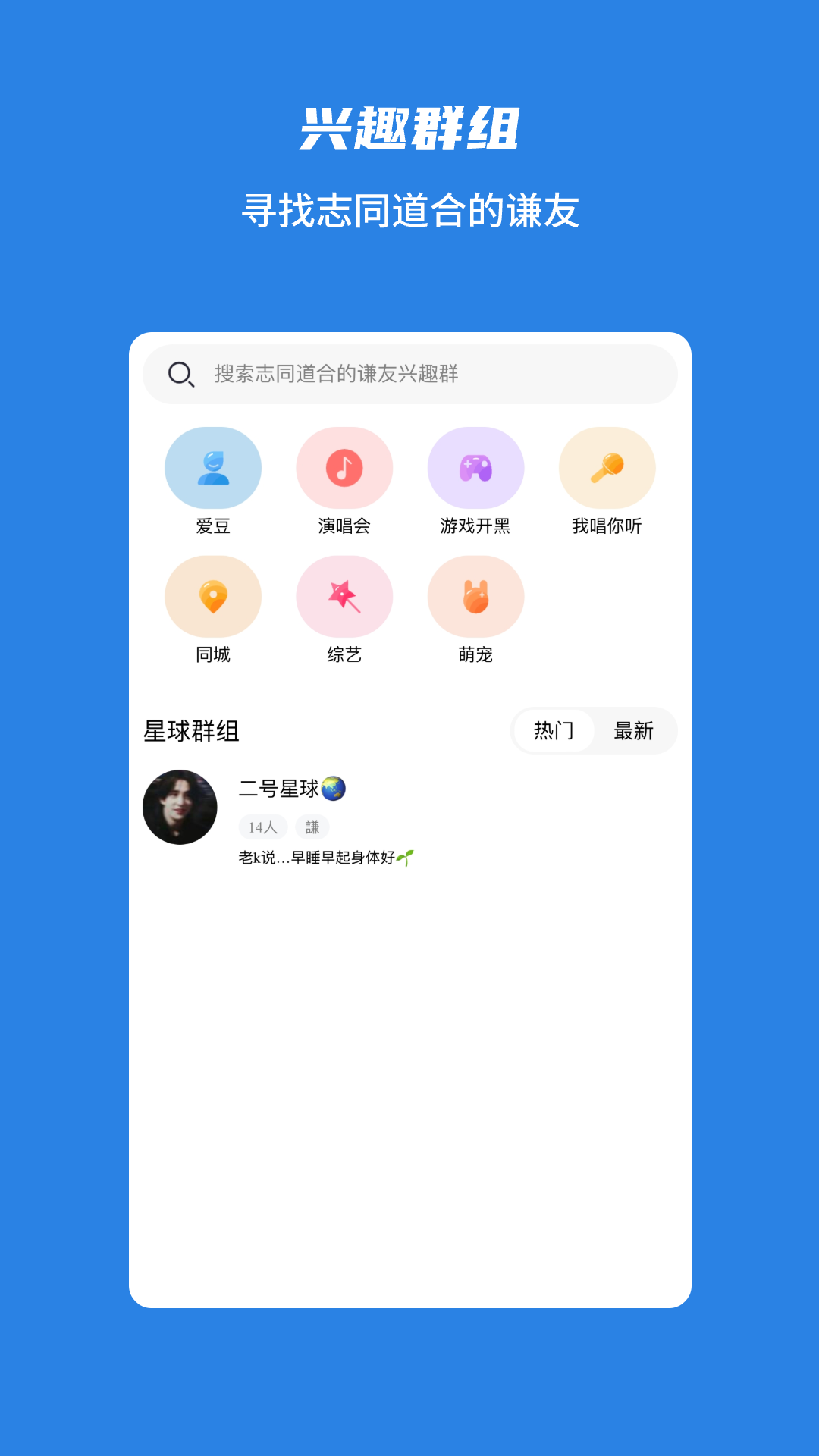This screenshot has height=1456, width=819.
Task: Select the 同城 location pin icon
Action: [x=213, y=597]
